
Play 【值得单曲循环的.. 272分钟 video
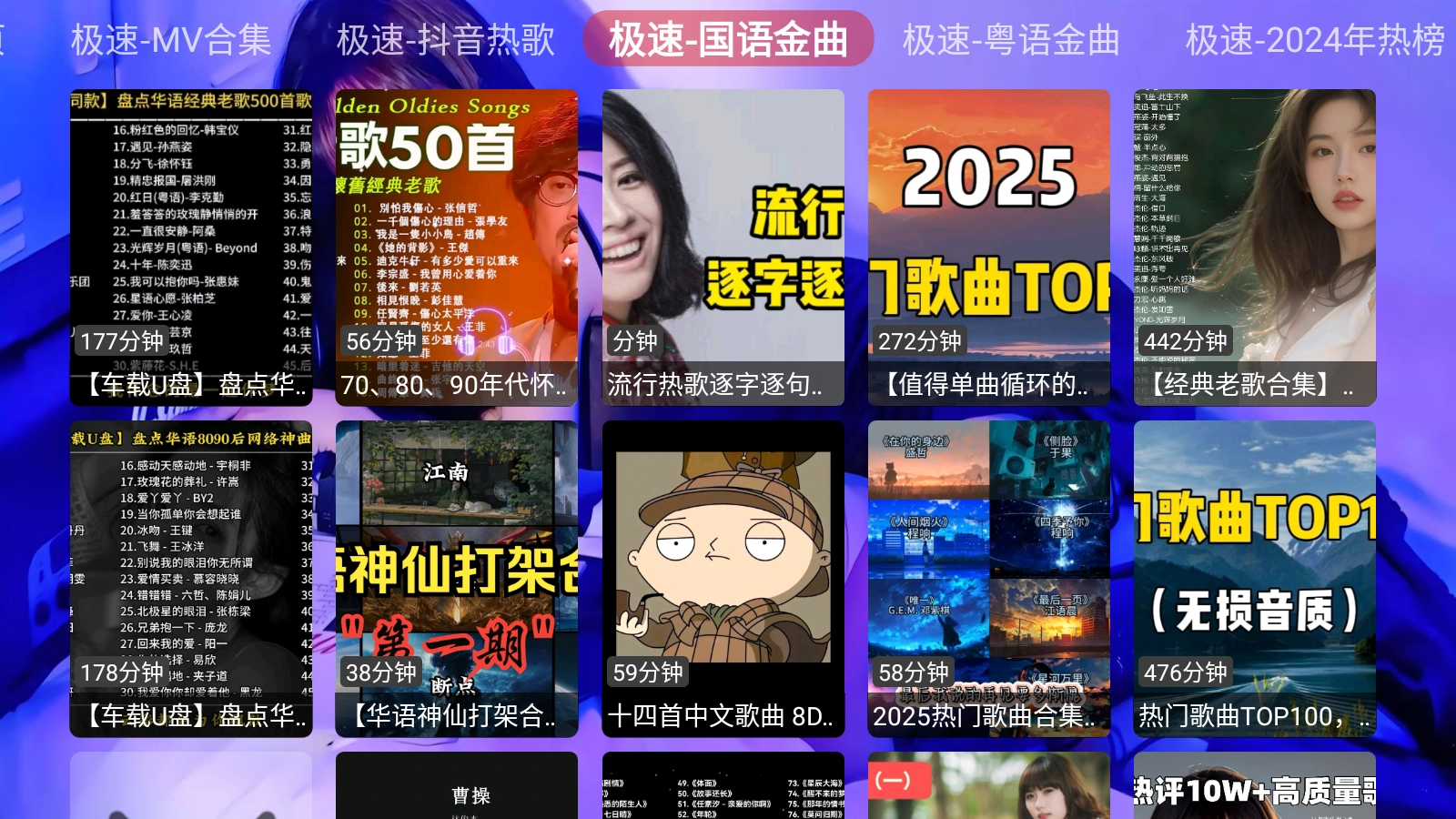(989, 247)
